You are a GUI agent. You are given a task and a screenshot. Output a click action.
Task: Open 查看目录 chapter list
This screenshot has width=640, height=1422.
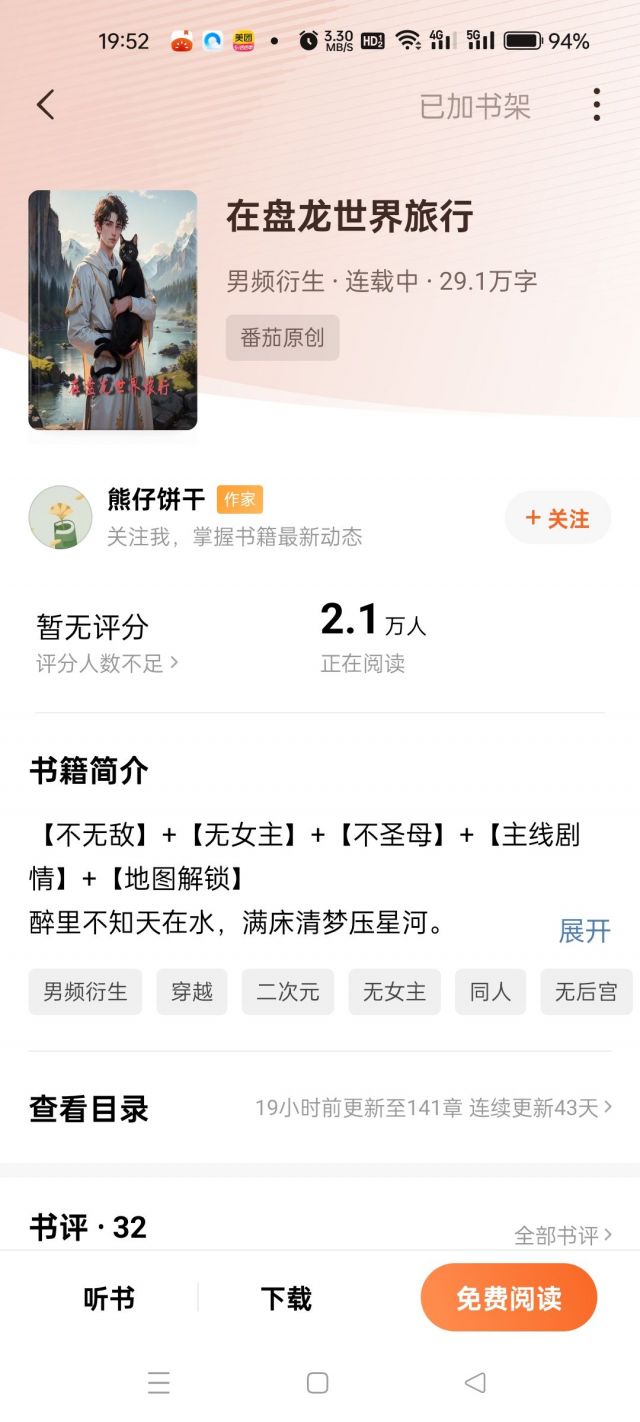[x=320, y=1108]
